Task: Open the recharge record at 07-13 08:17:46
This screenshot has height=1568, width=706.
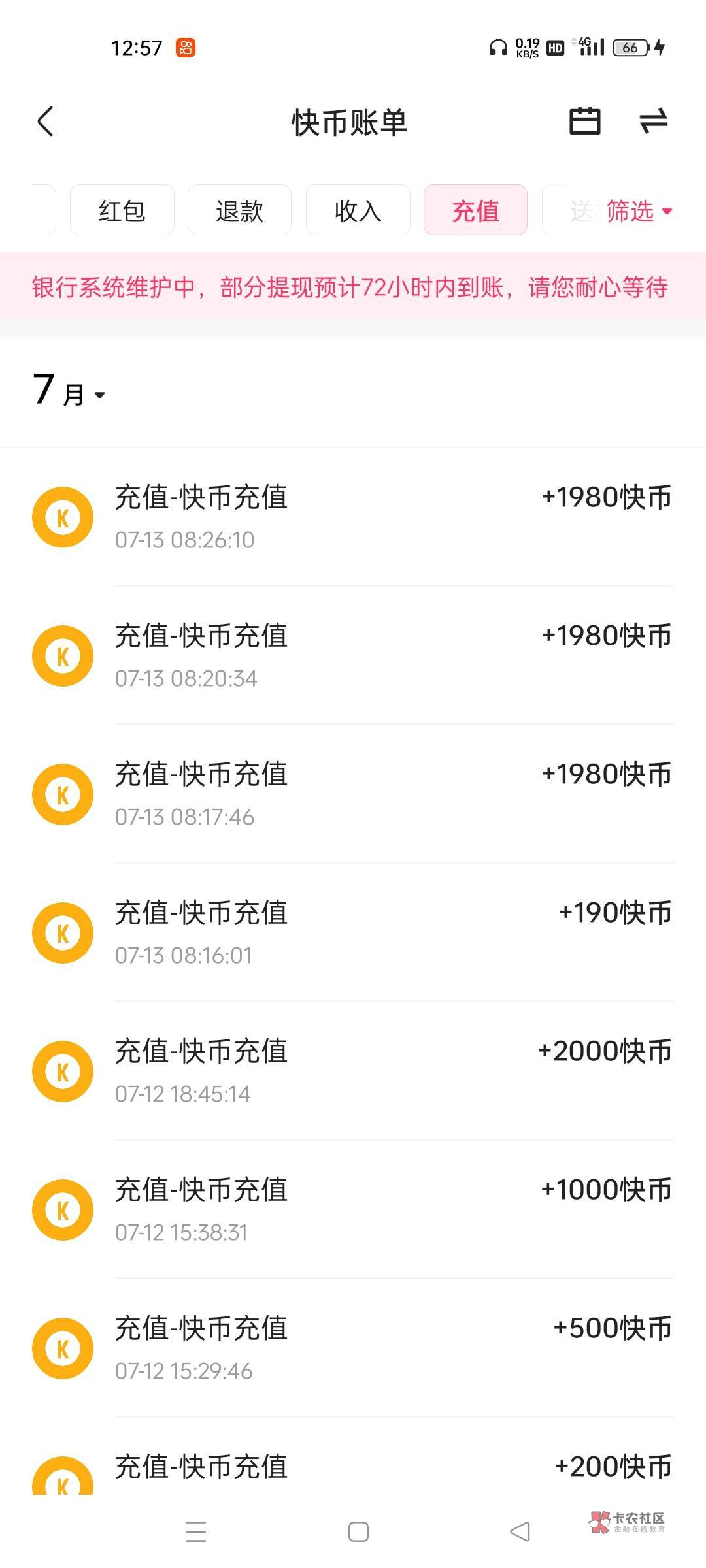Action: coord(353,794)
